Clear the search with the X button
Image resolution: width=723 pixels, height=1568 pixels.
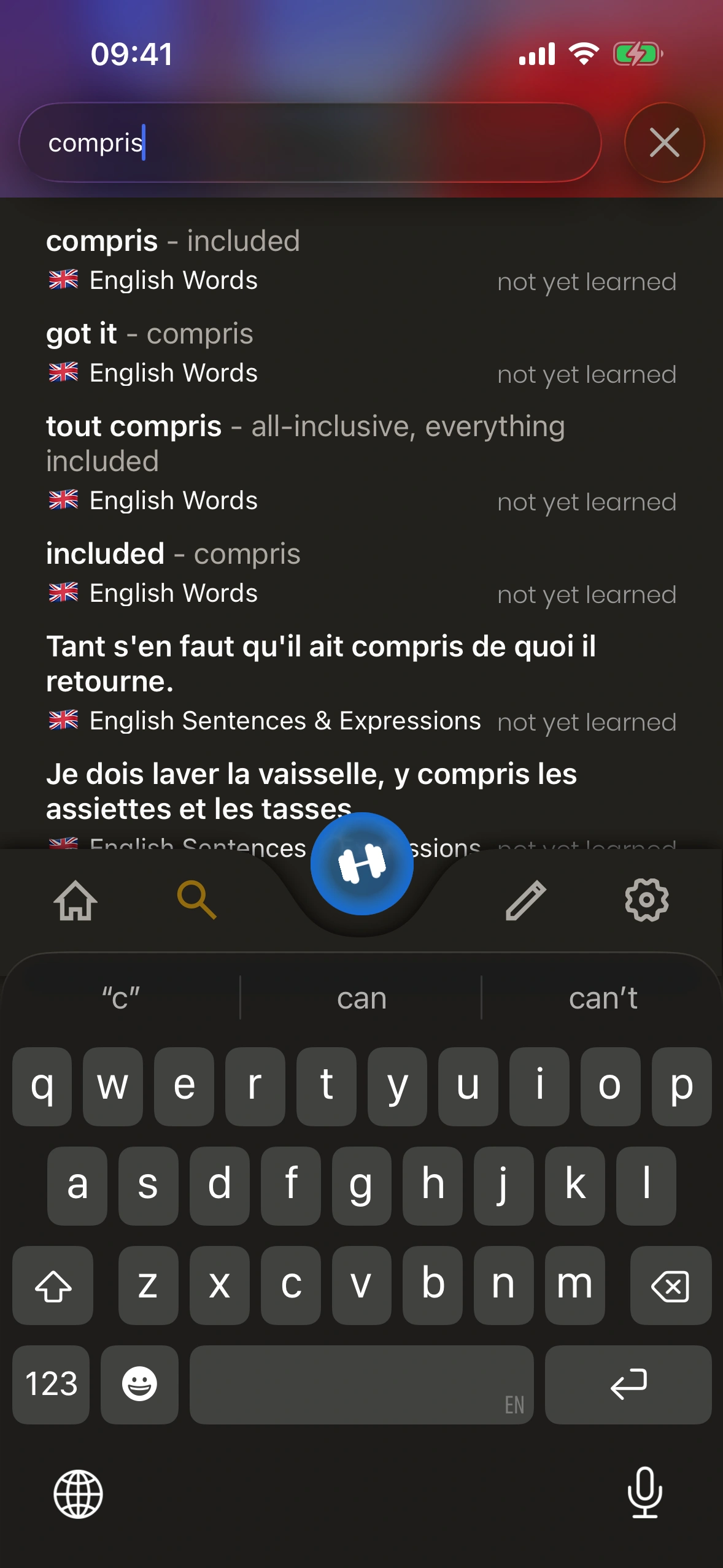click(664, 142)
